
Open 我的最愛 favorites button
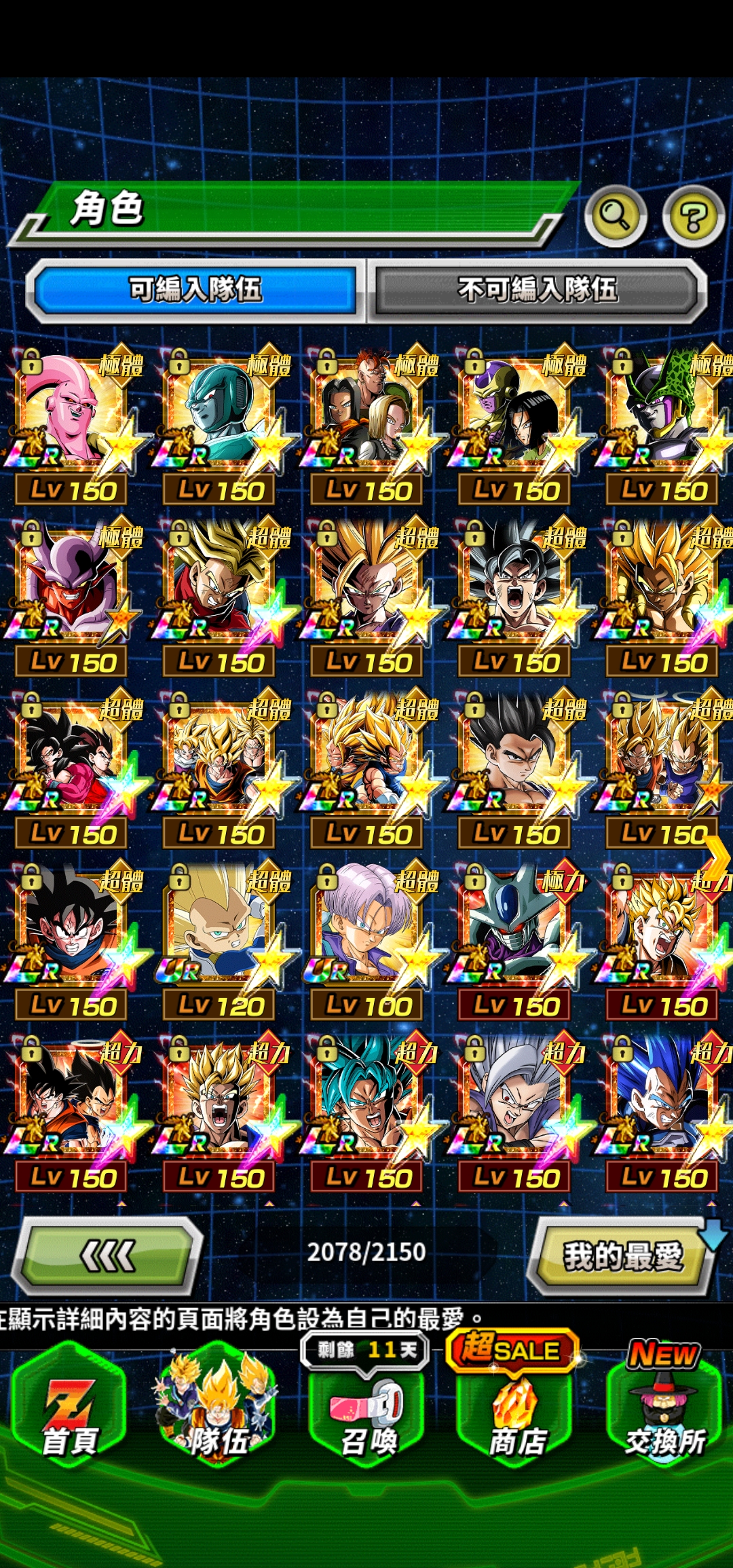(x=622, y=1256)
